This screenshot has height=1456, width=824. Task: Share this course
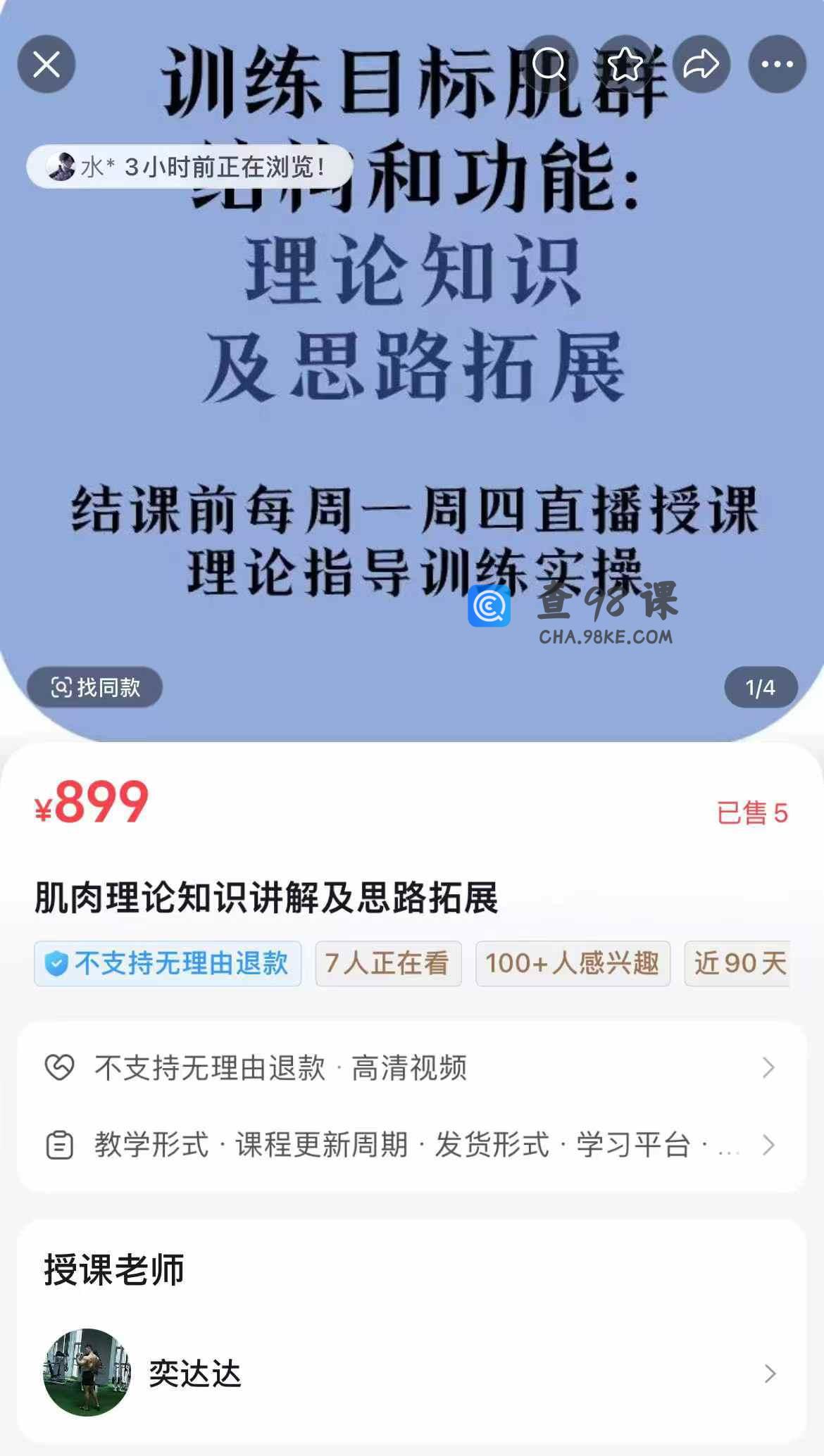click(x=701, y=65)
